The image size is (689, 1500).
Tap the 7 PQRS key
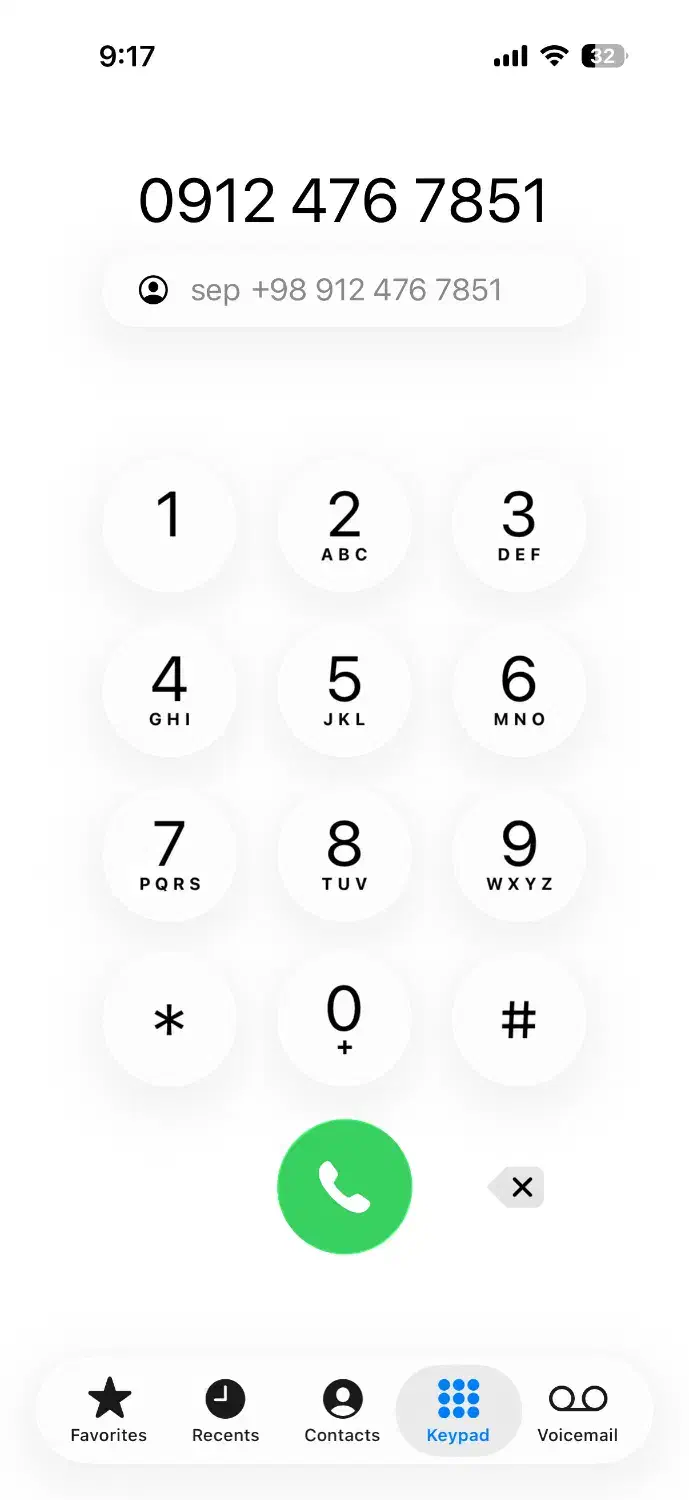(169, 854)
